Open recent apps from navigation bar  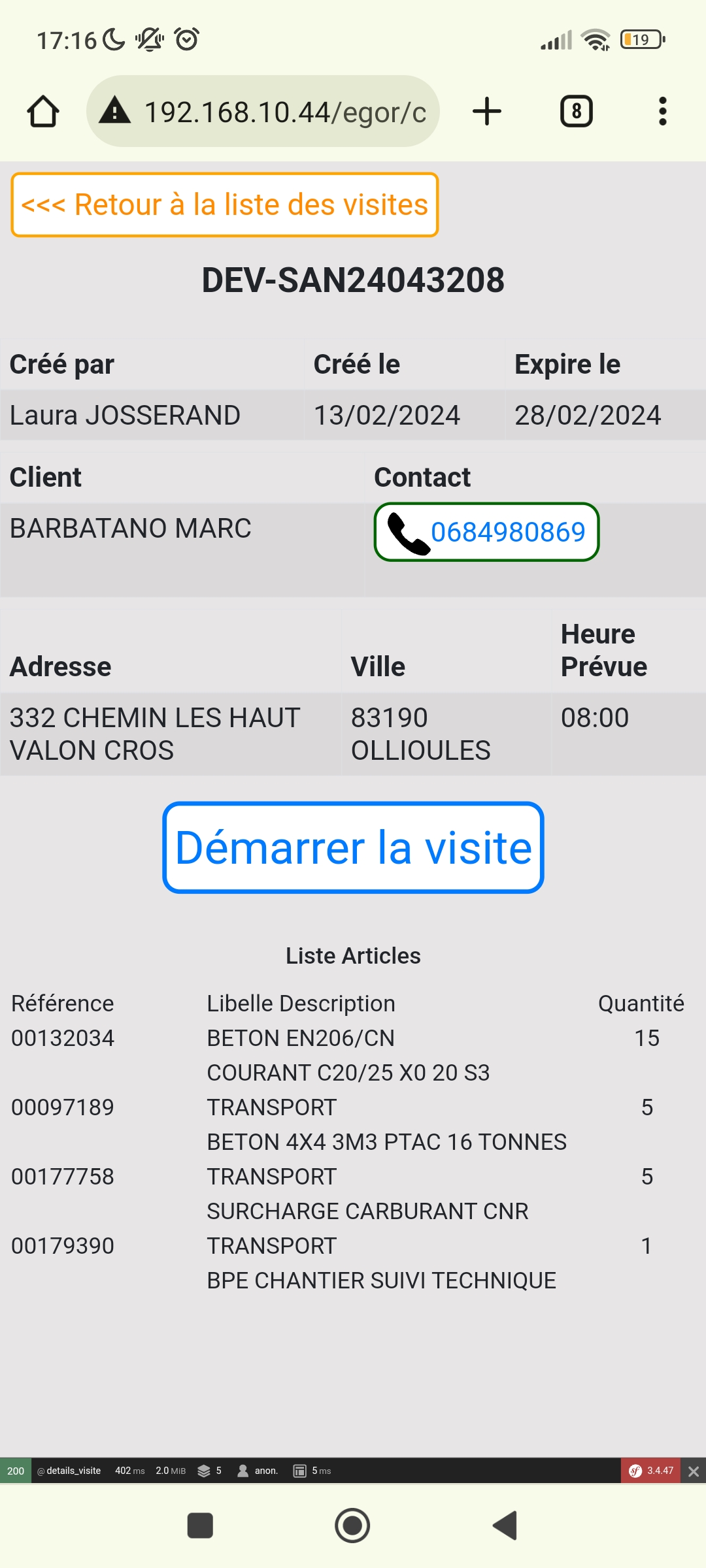(200, 1526)
